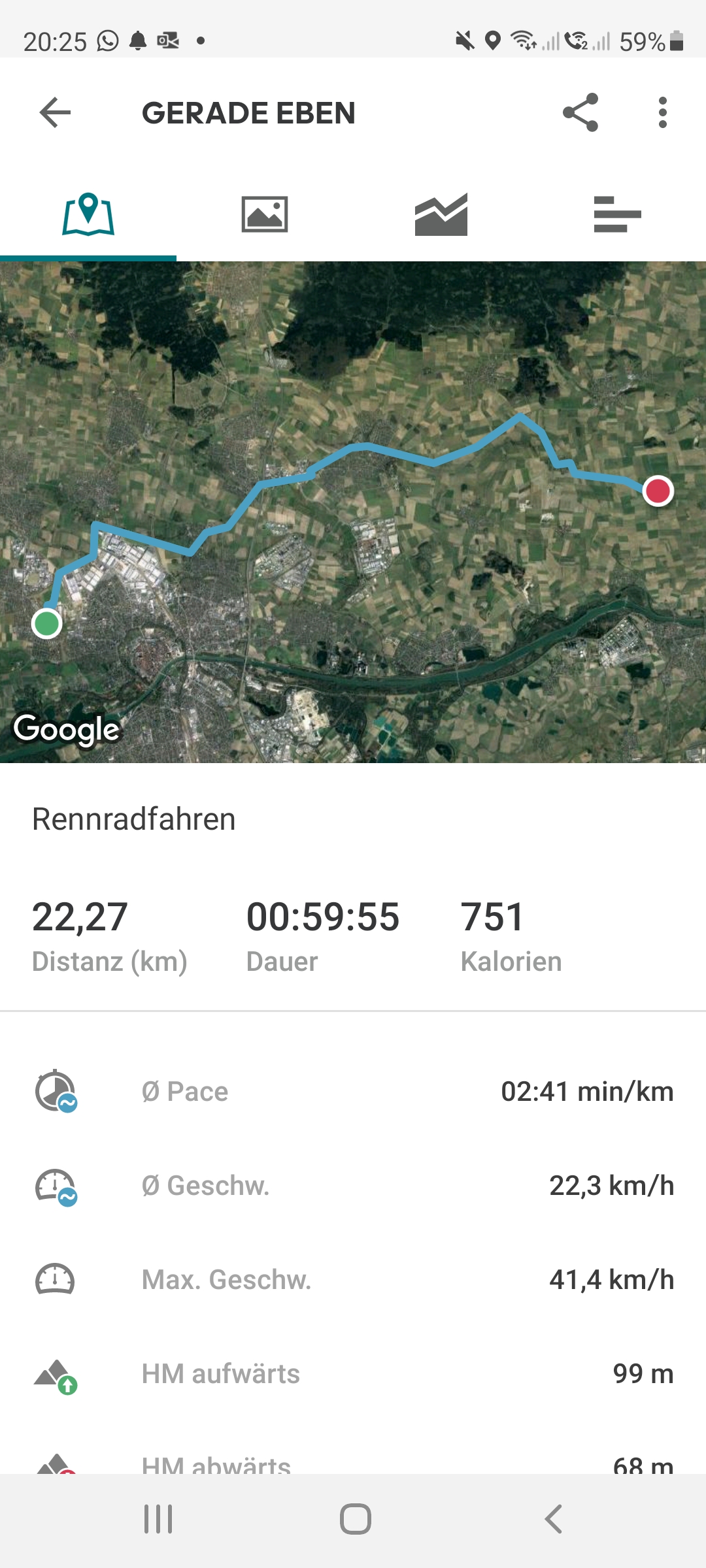This screenshot has width=706, height=1568.
Task: Switch to the photos tab
Action: point(265,214)
